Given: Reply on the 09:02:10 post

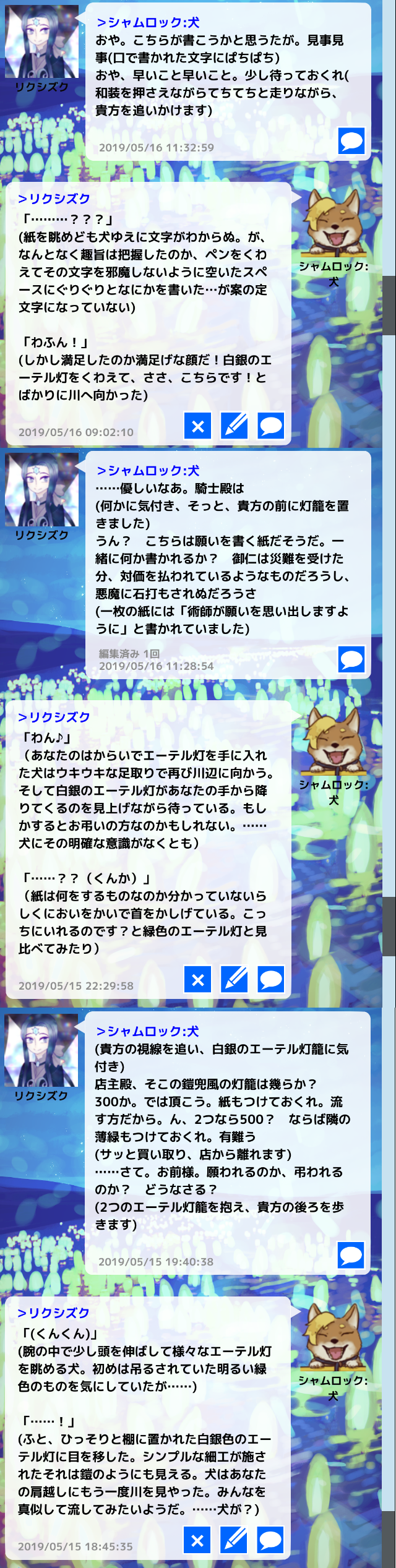Looking at the screenshot, I should pos(271,426).
